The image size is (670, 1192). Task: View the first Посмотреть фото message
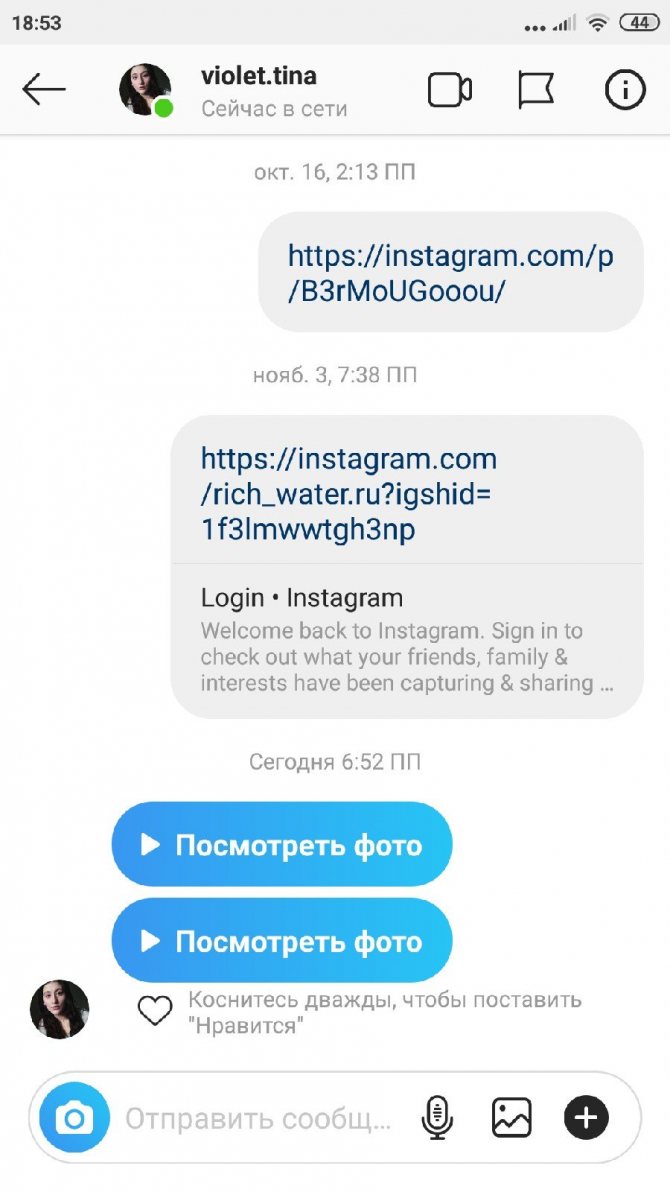pos(282,845)
